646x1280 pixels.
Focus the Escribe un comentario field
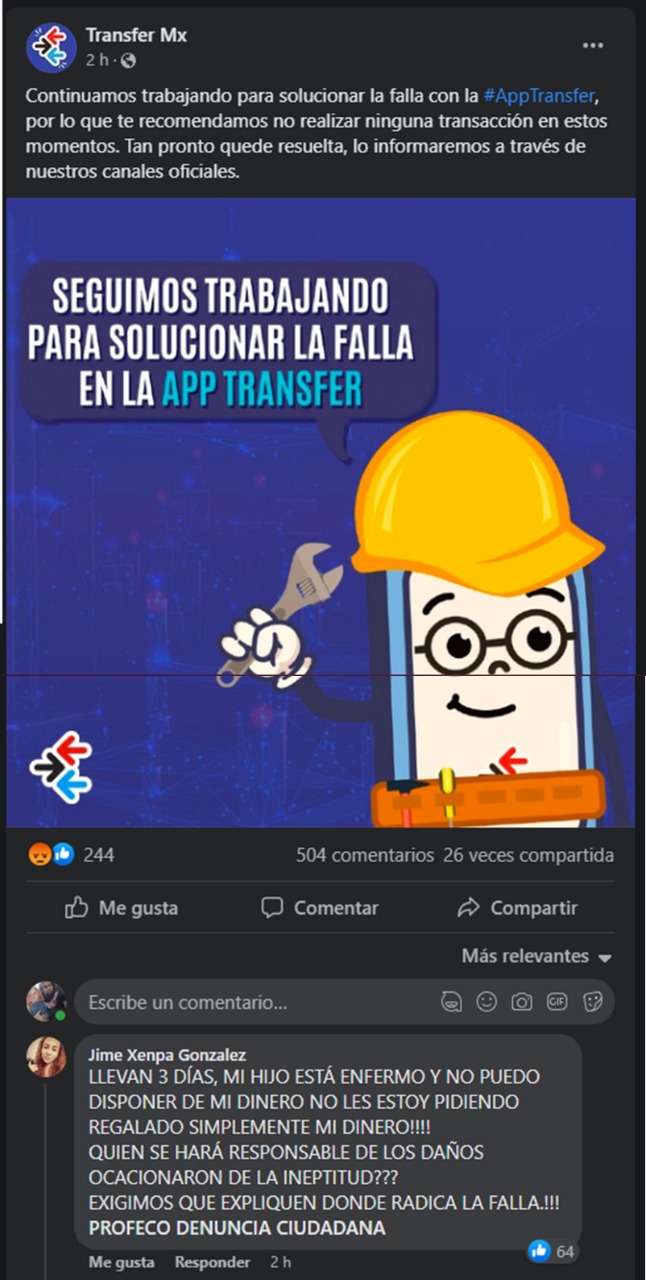[250, 1002]
